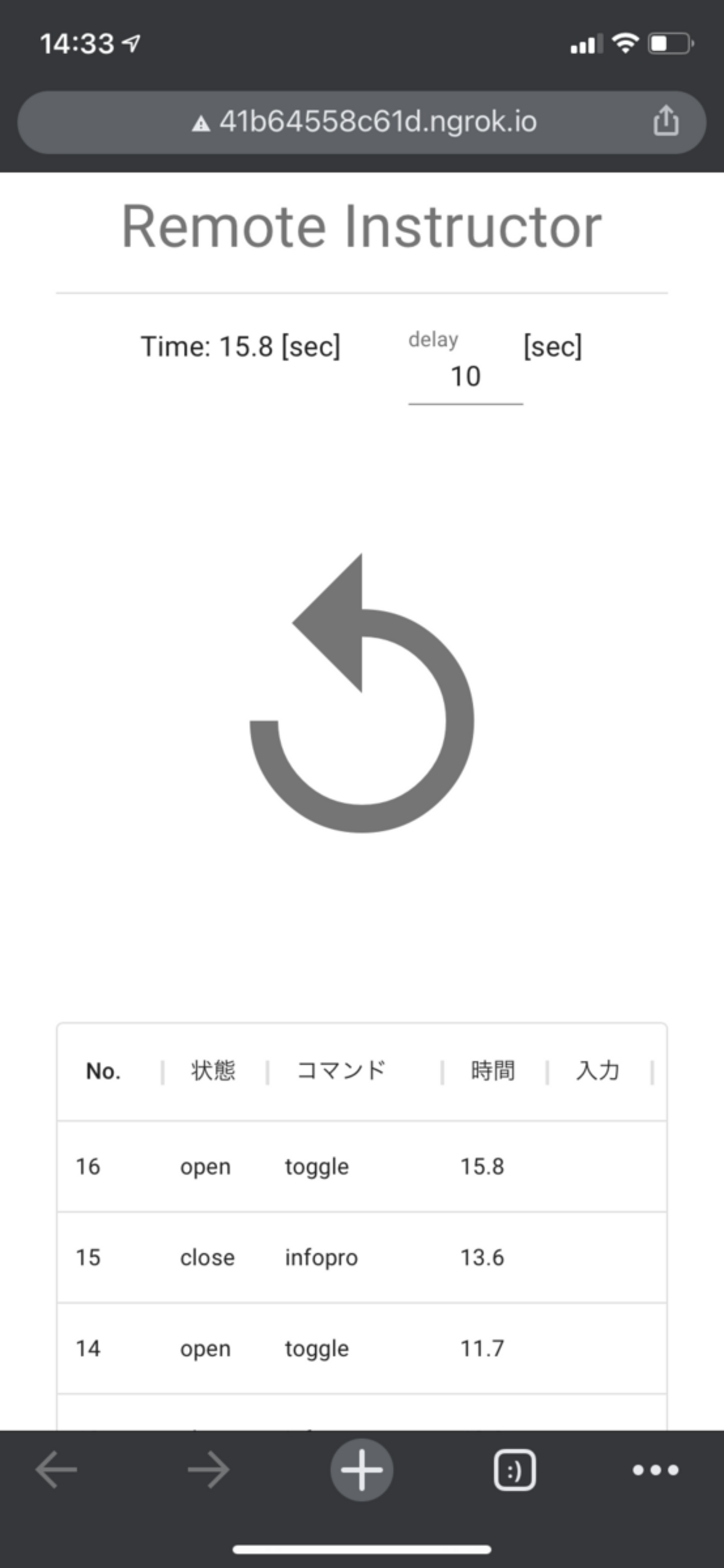Open the browser's three-dot menu
724x1568 pixels.
[655, 1470]
